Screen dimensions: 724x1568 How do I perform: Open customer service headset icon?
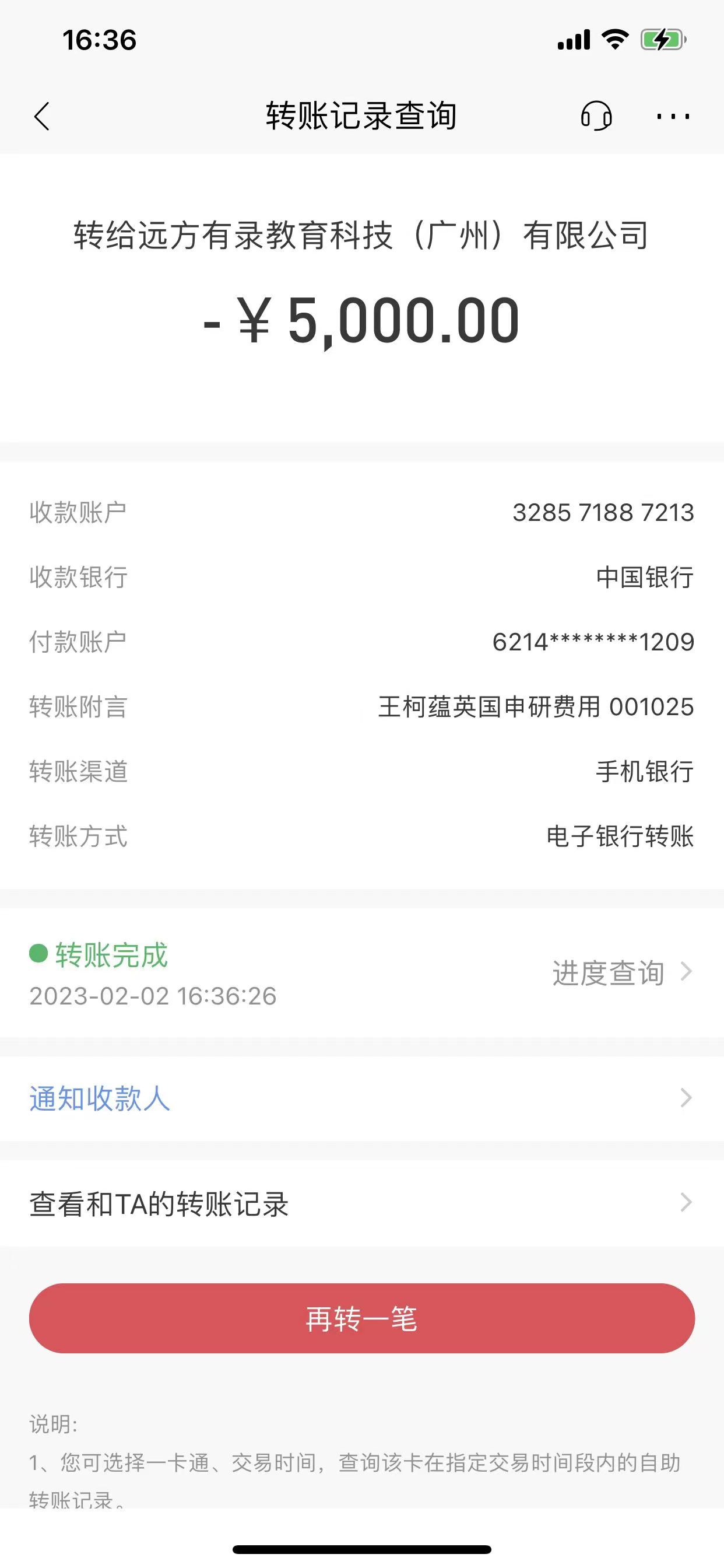pyautogui.click(x=596, y=116)
